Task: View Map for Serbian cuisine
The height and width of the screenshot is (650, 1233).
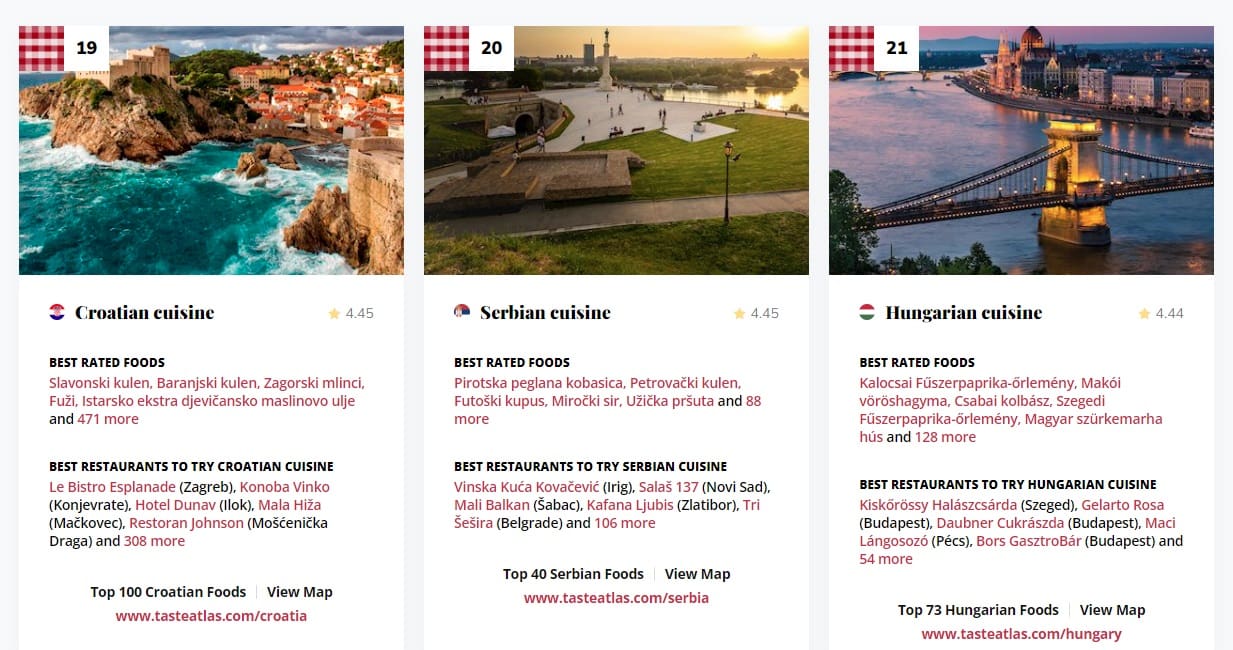Action: coord(697,574)
